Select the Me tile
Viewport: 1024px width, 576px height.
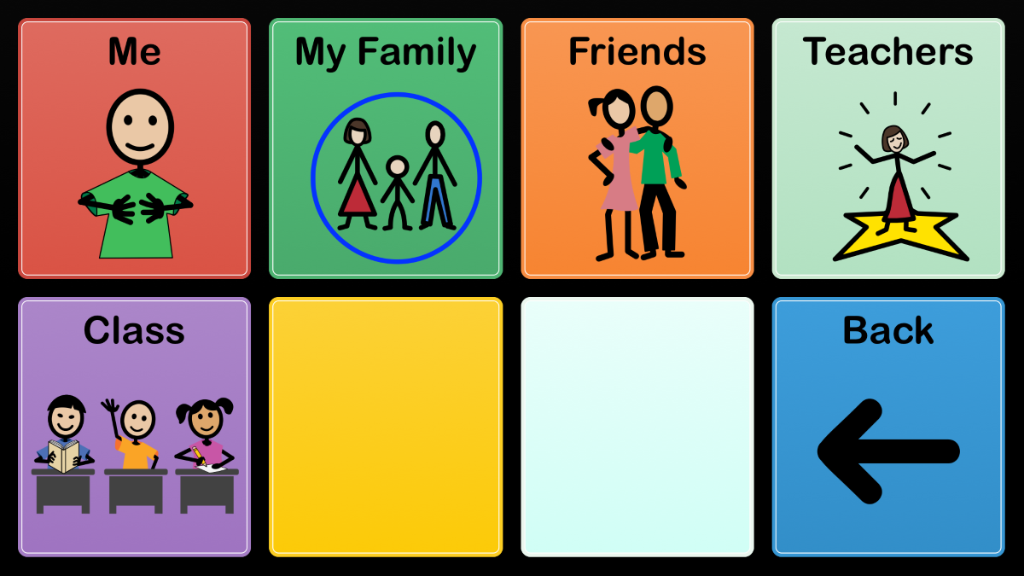(134, 148)
